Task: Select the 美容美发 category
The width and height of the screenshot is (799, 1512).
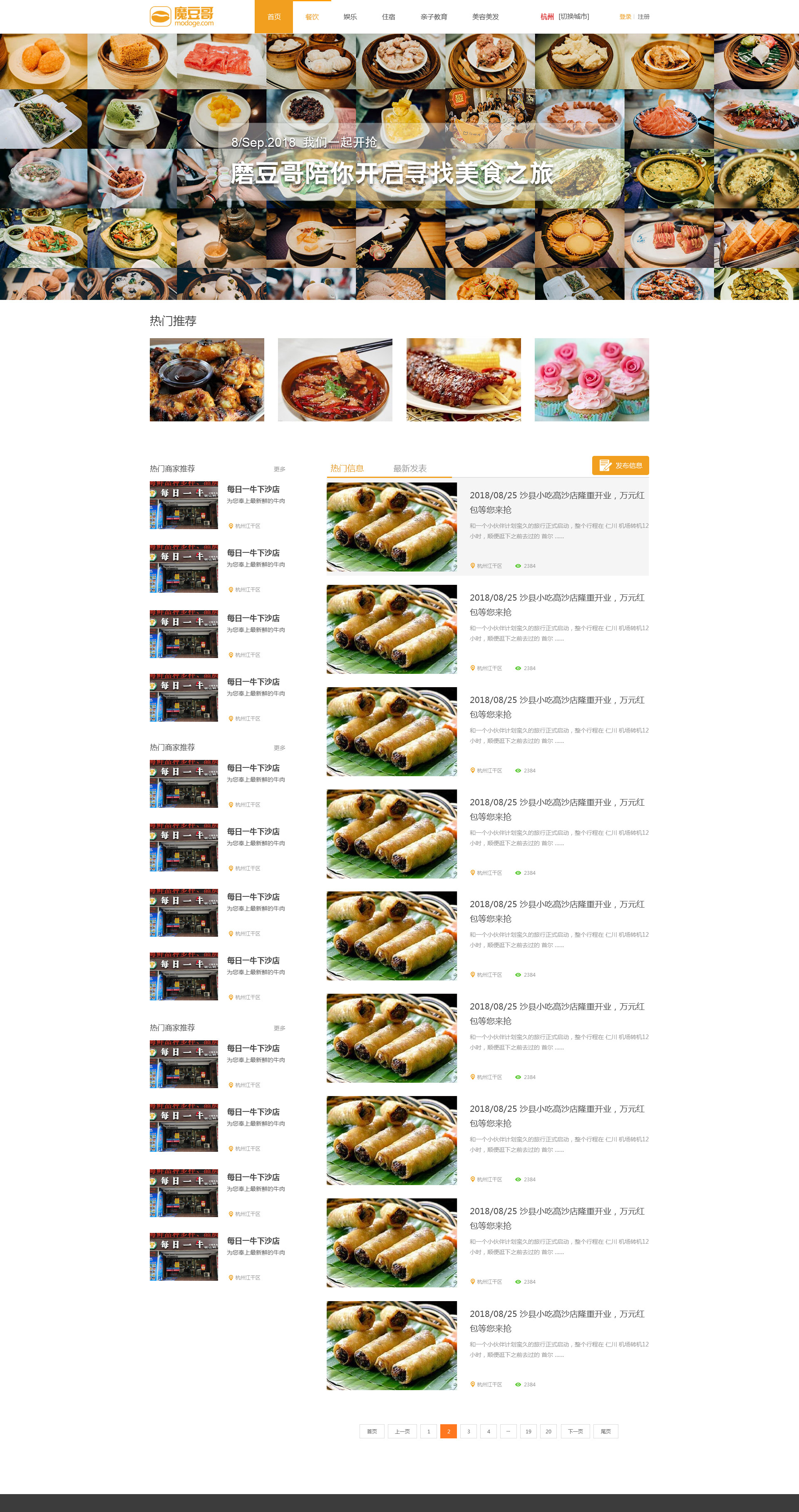Action: [x=485, y=17]
